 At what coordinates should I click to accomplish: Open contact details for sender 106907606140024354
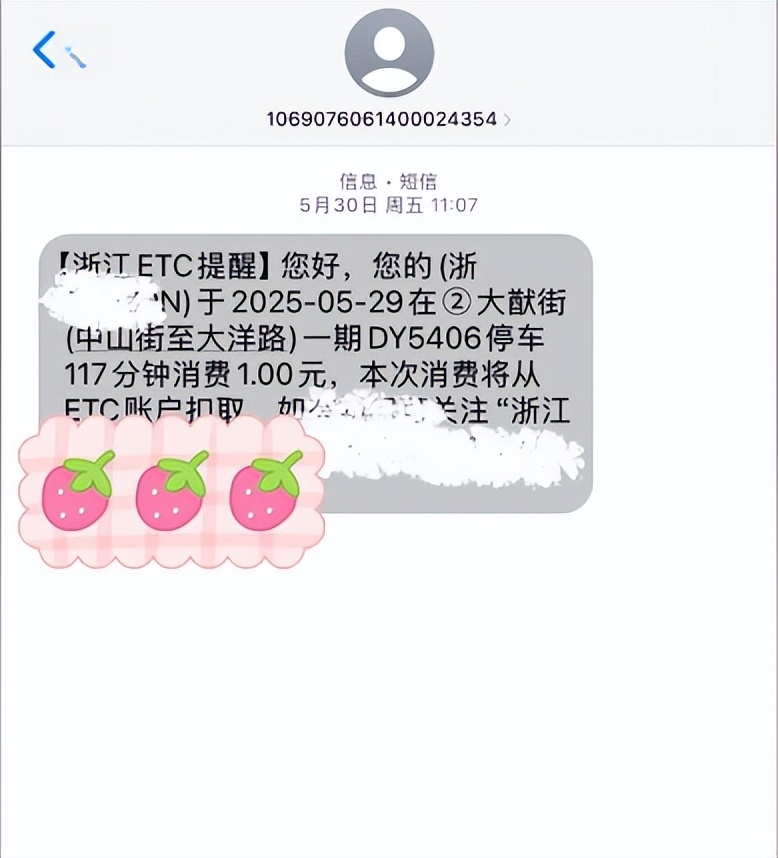point(388,119)
